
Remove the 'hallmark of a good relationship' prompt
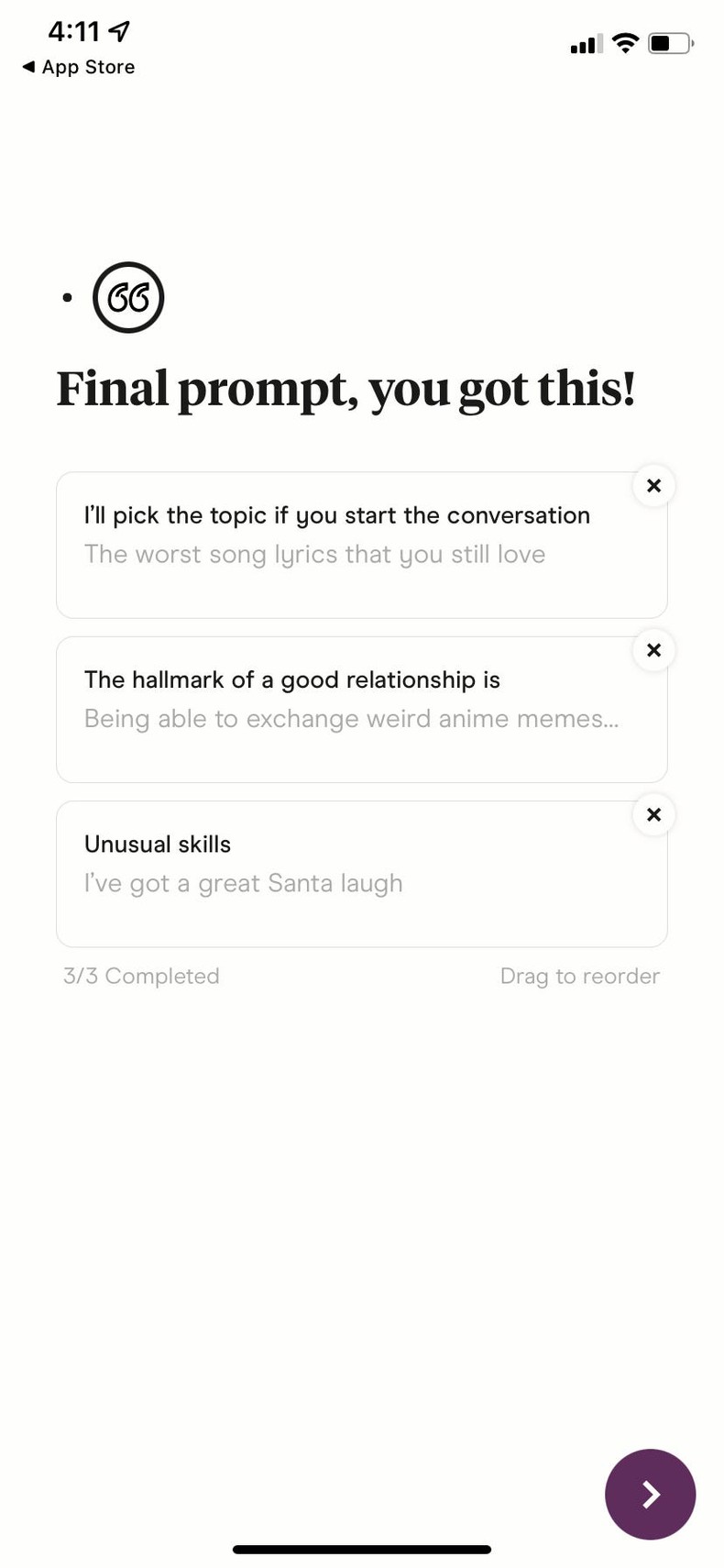(653, 650)
